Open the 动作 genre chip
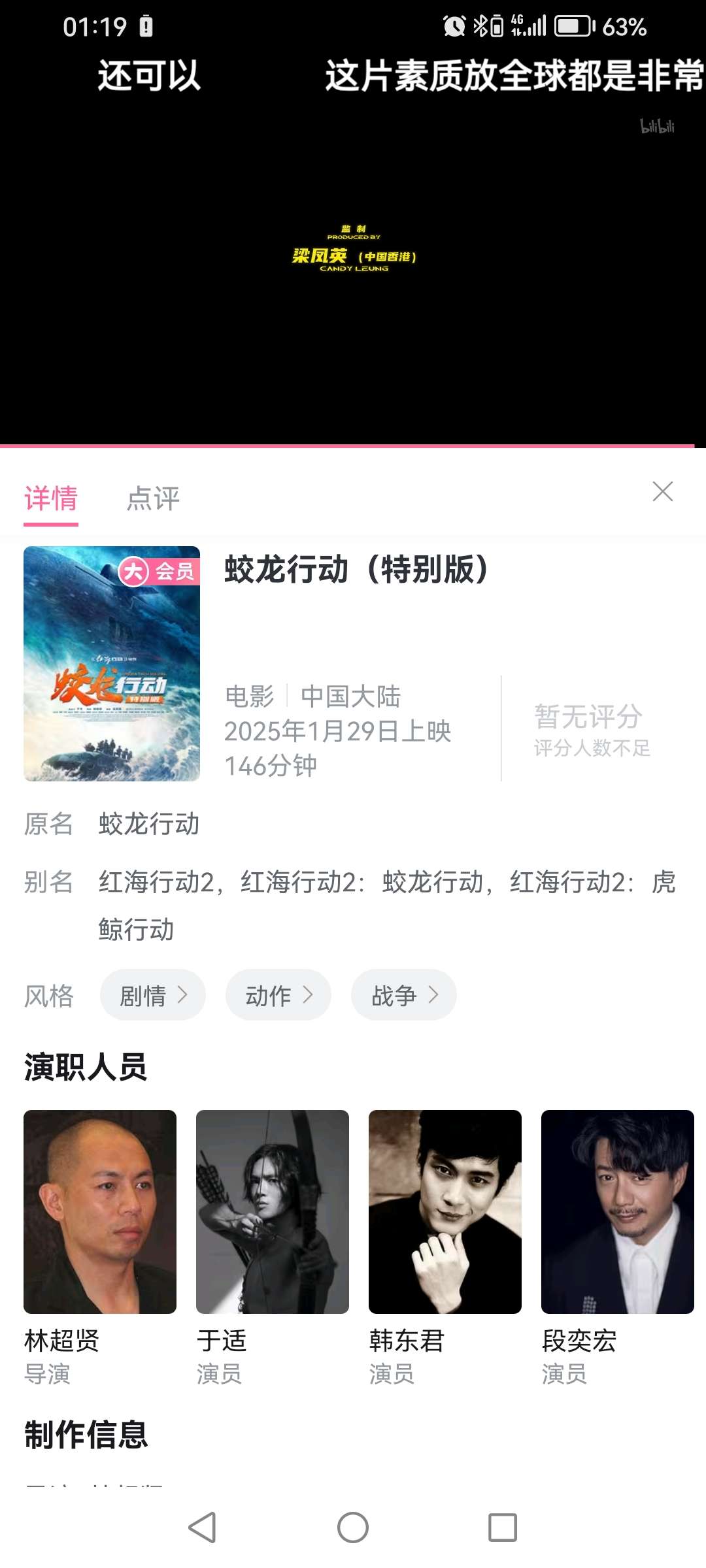This screenshot has width=706, height=1568. pyautogui.click(x=278, y=995)
